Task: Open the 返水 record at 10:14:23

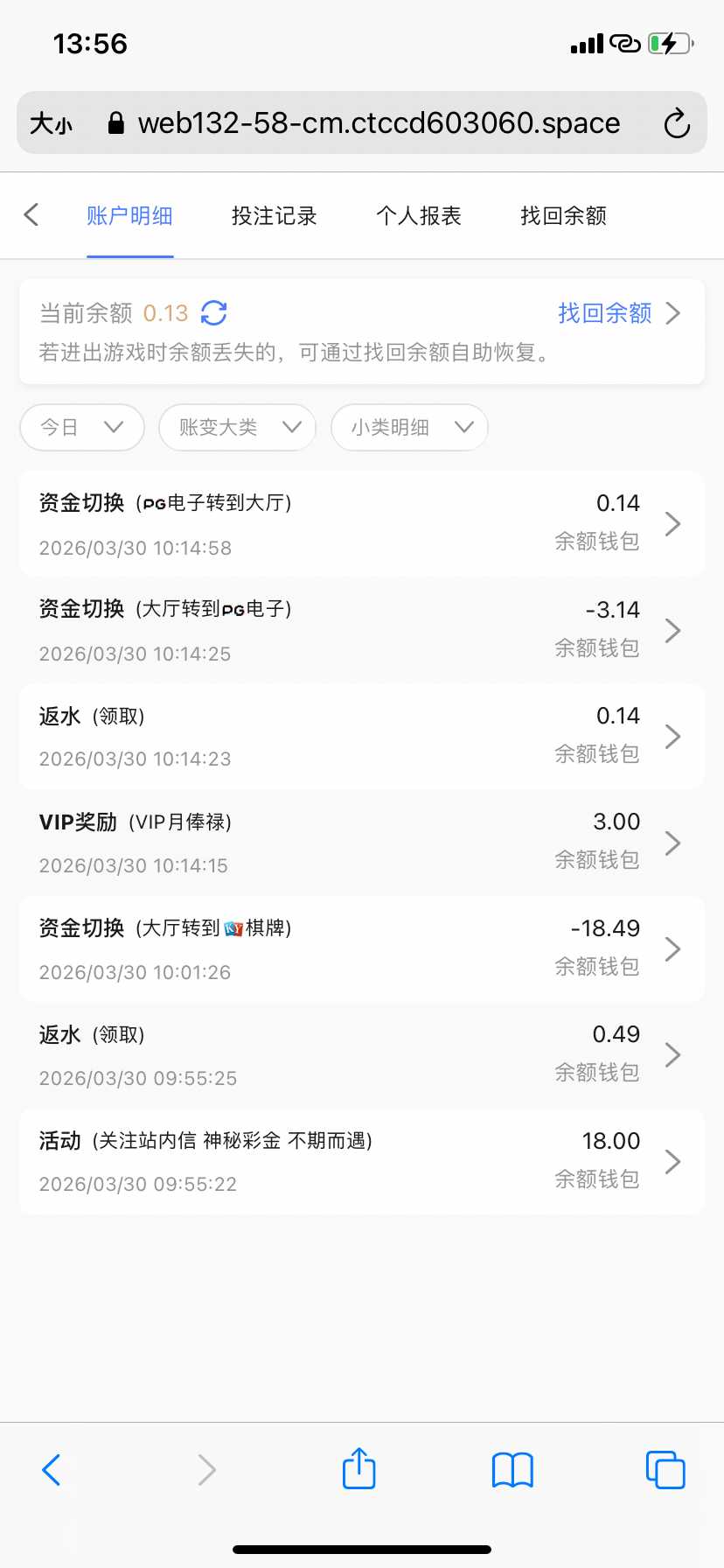Action: coord(362,736)
